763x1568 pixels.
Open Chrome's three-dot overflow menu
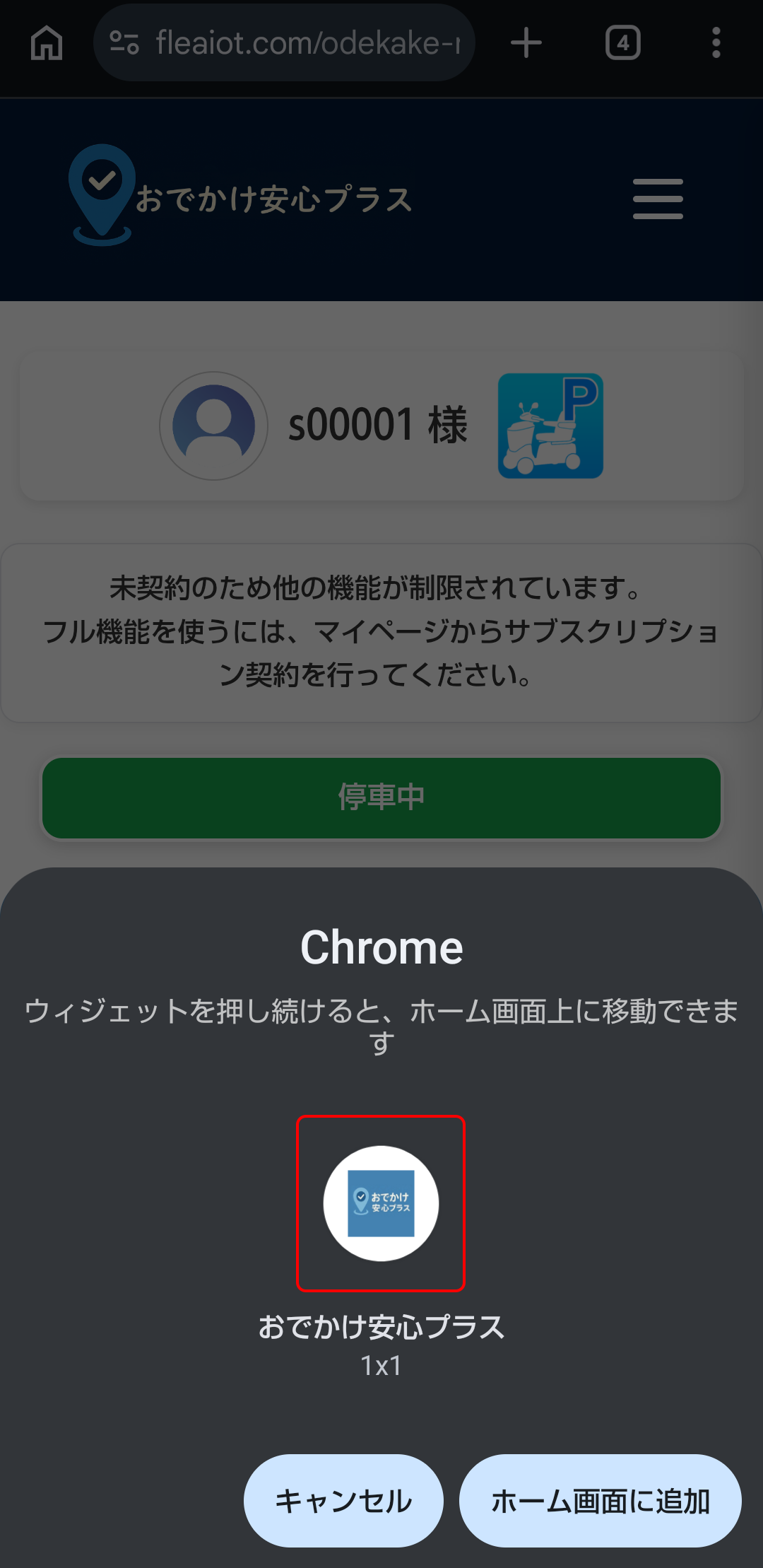tap(716, 43)
